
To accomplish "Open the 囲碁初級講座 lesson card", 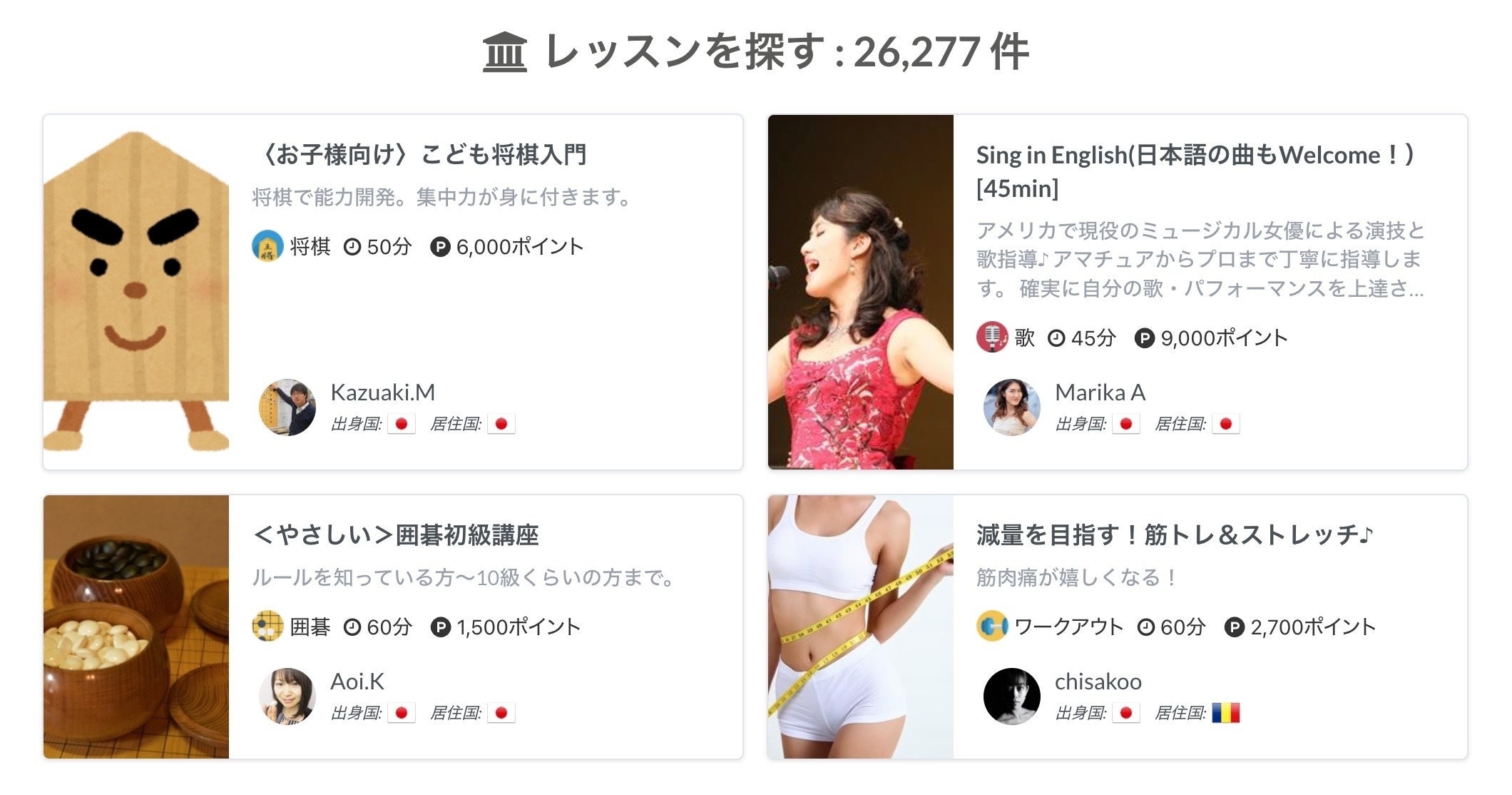I will tap(397, 535).
